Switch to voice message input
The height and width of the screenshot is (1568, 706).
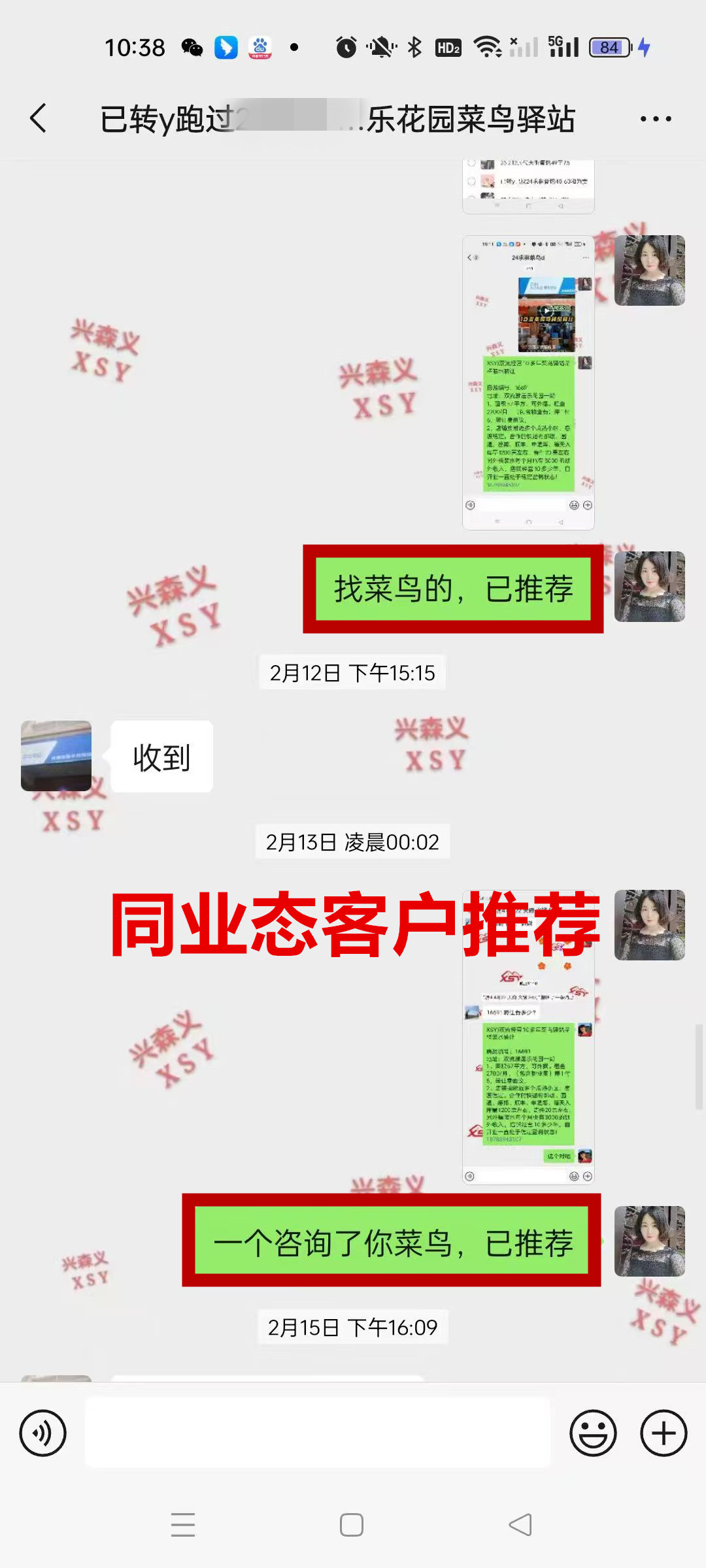[43, 1433]
